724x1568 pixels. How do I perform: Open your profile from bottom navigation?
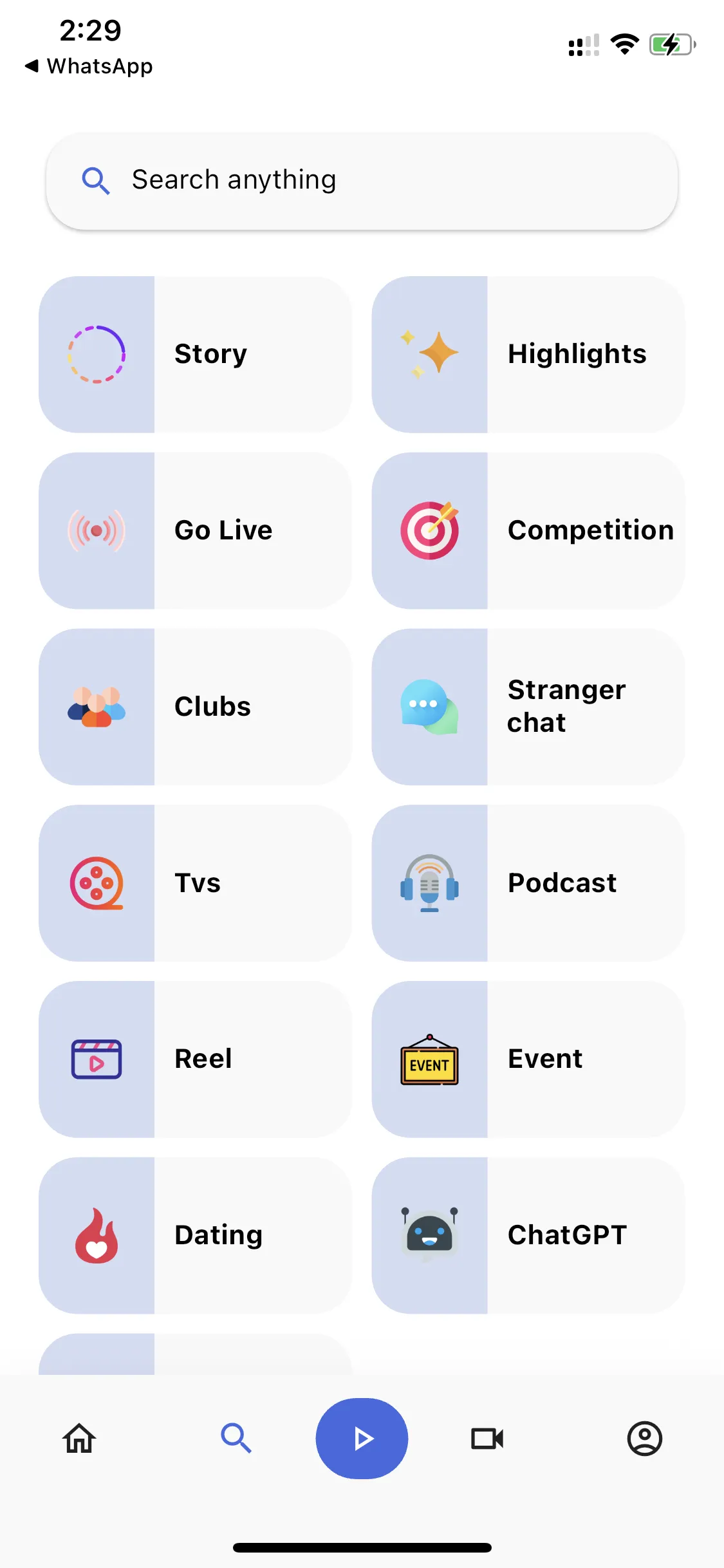[x=645, y=1439]
